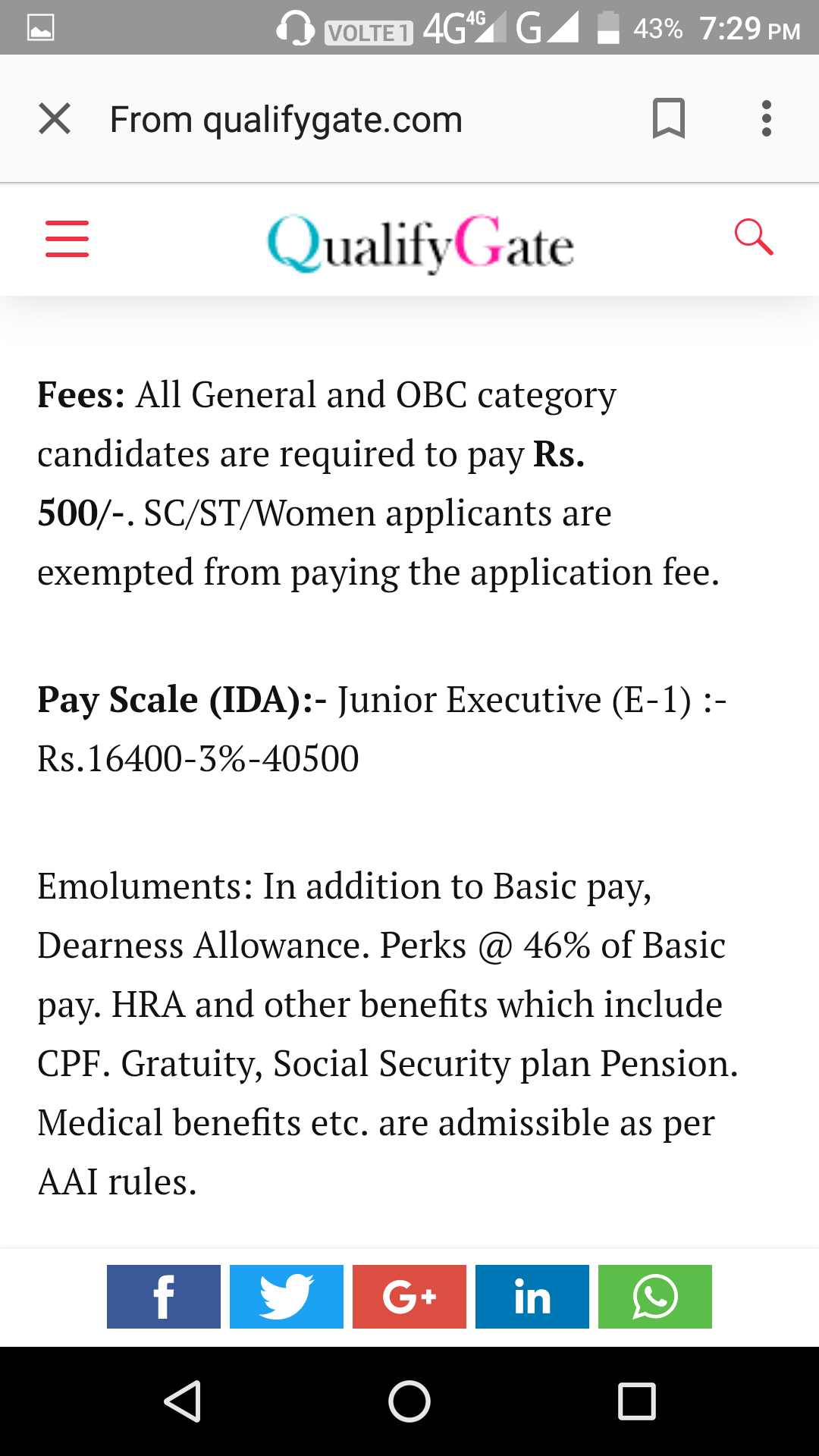The height and width of the screenshot is (1456, 819).
Task: Bookmark this page
Action: (x=668, y=119)
